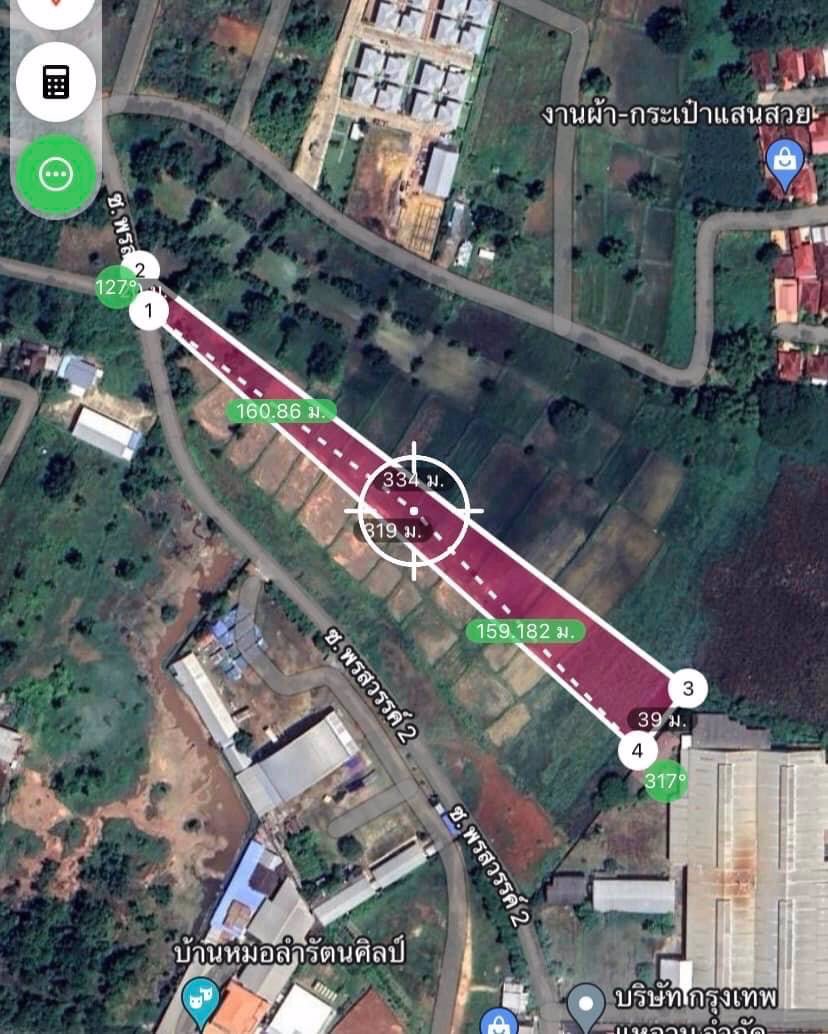Select measurement point 4
Image resolution: width=828 pixels, height=1034 pixels.
[638, 749]
